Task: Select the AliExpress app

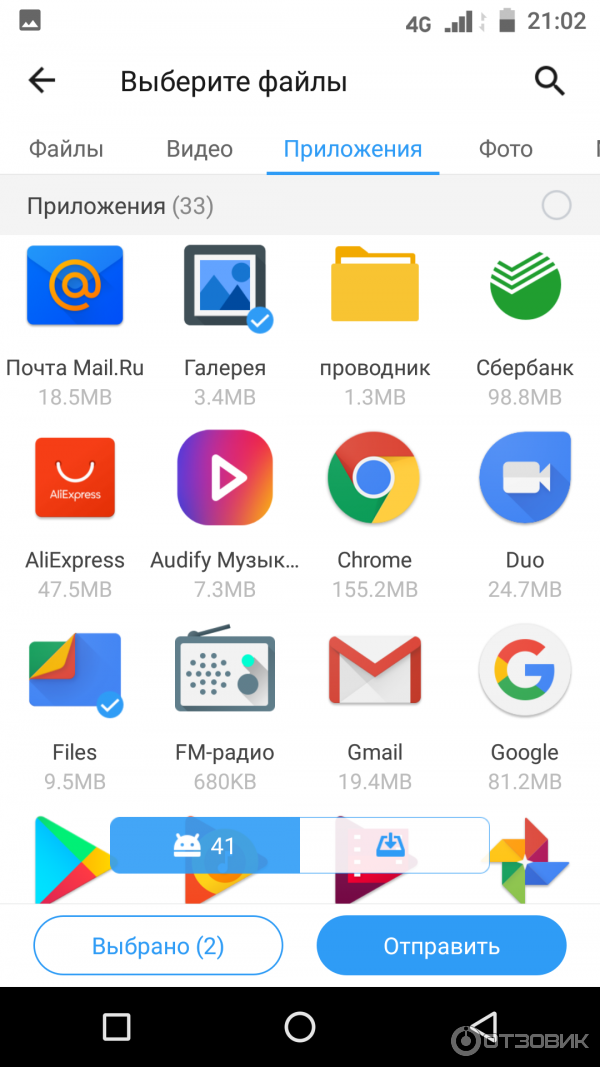Action: click(75, 478)
